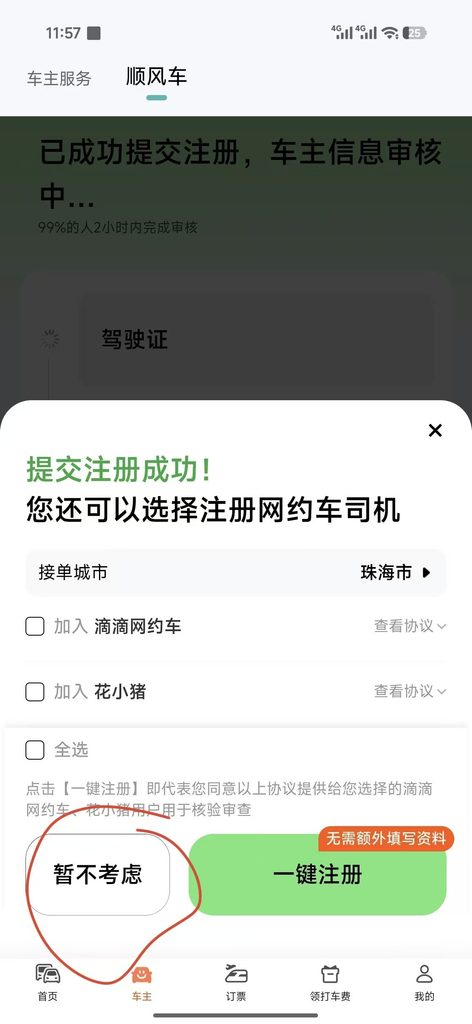Select the 车主 bottom tab
The image size is (472, 1024).
[x=142, y=983]
